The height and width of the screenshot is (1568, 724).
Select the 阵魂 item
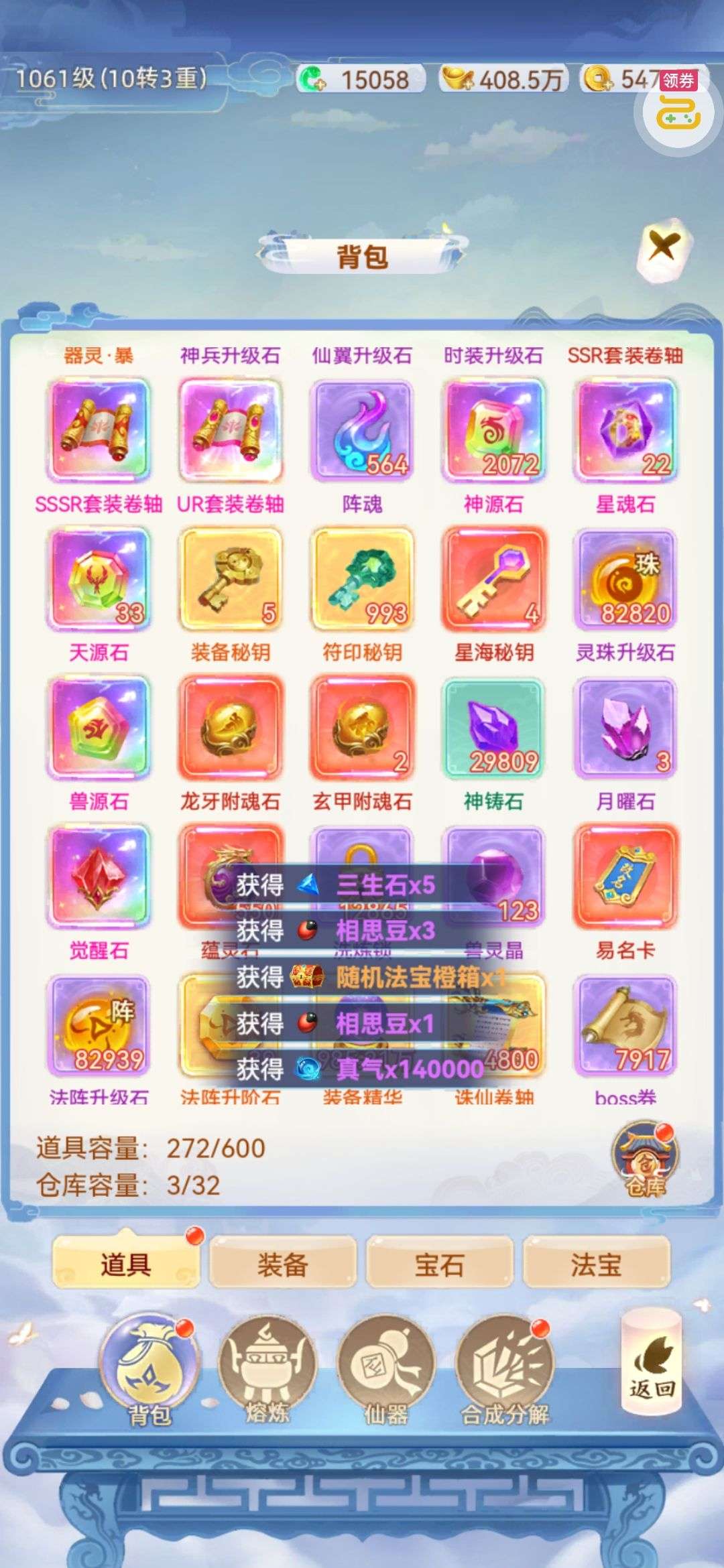362,430
